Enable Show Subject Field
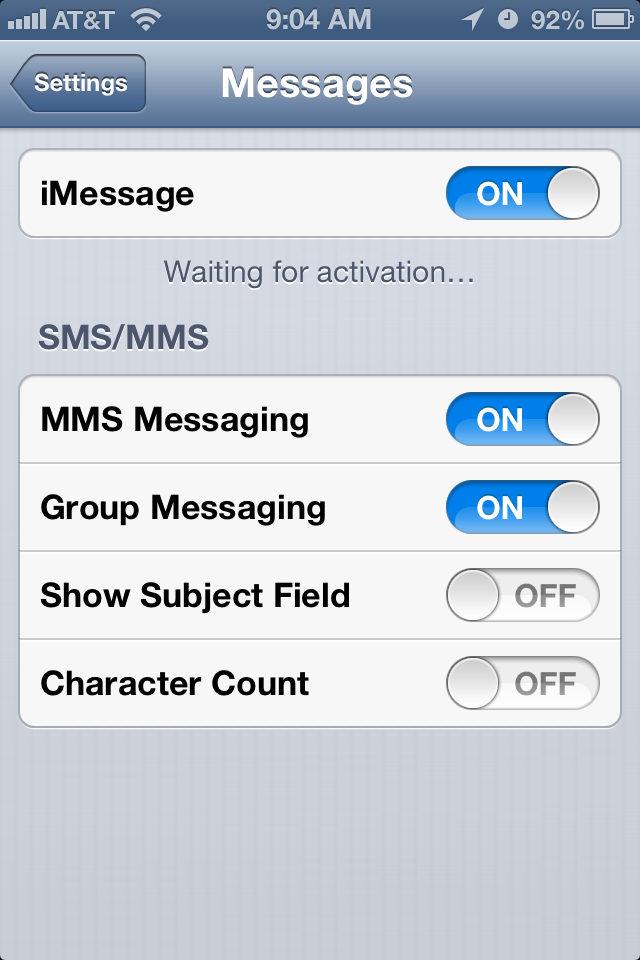Image resolution: width=640 pixels, height=960 pixels. [522, 595]
